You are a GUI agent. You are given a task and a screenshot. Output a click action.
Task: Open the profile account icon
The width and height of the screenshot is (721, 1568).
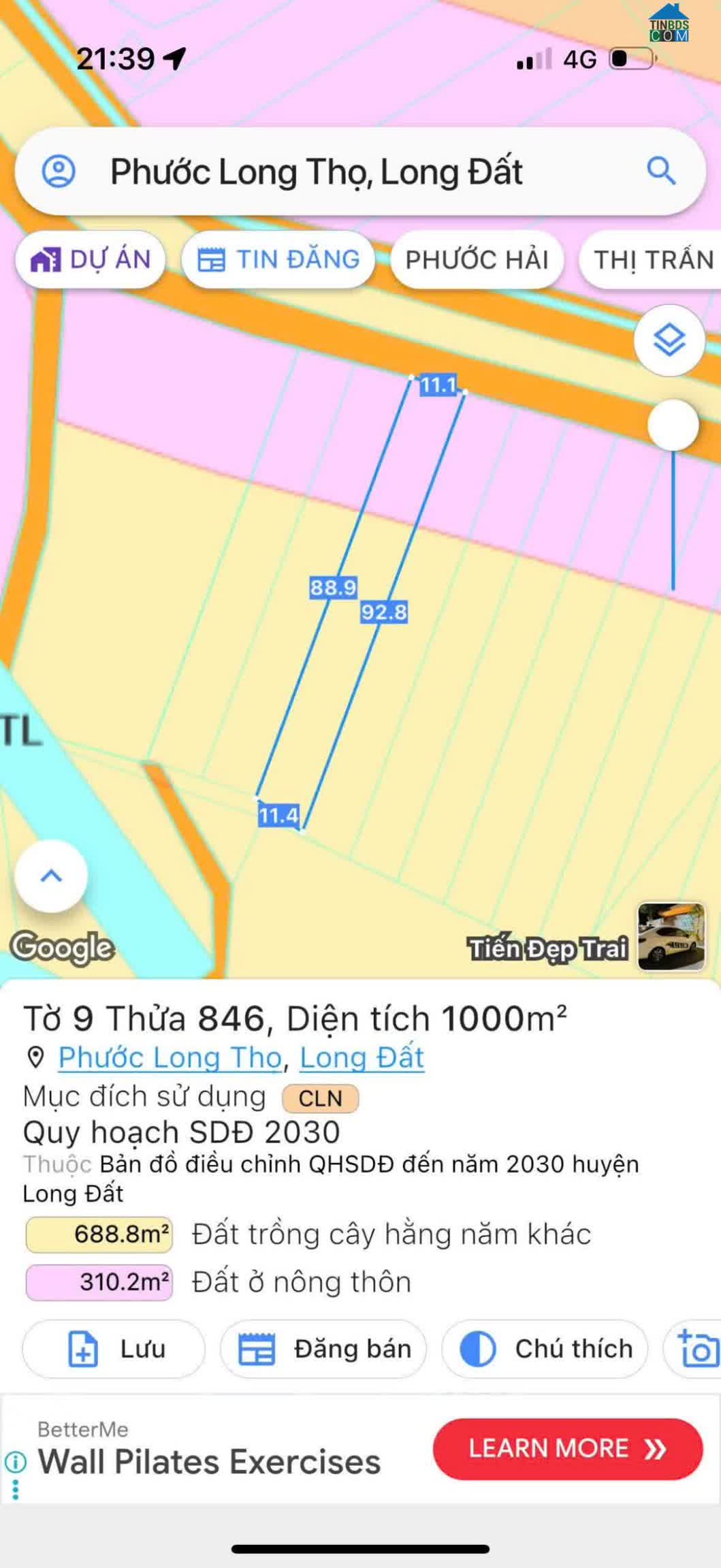(x=59, y=171)
